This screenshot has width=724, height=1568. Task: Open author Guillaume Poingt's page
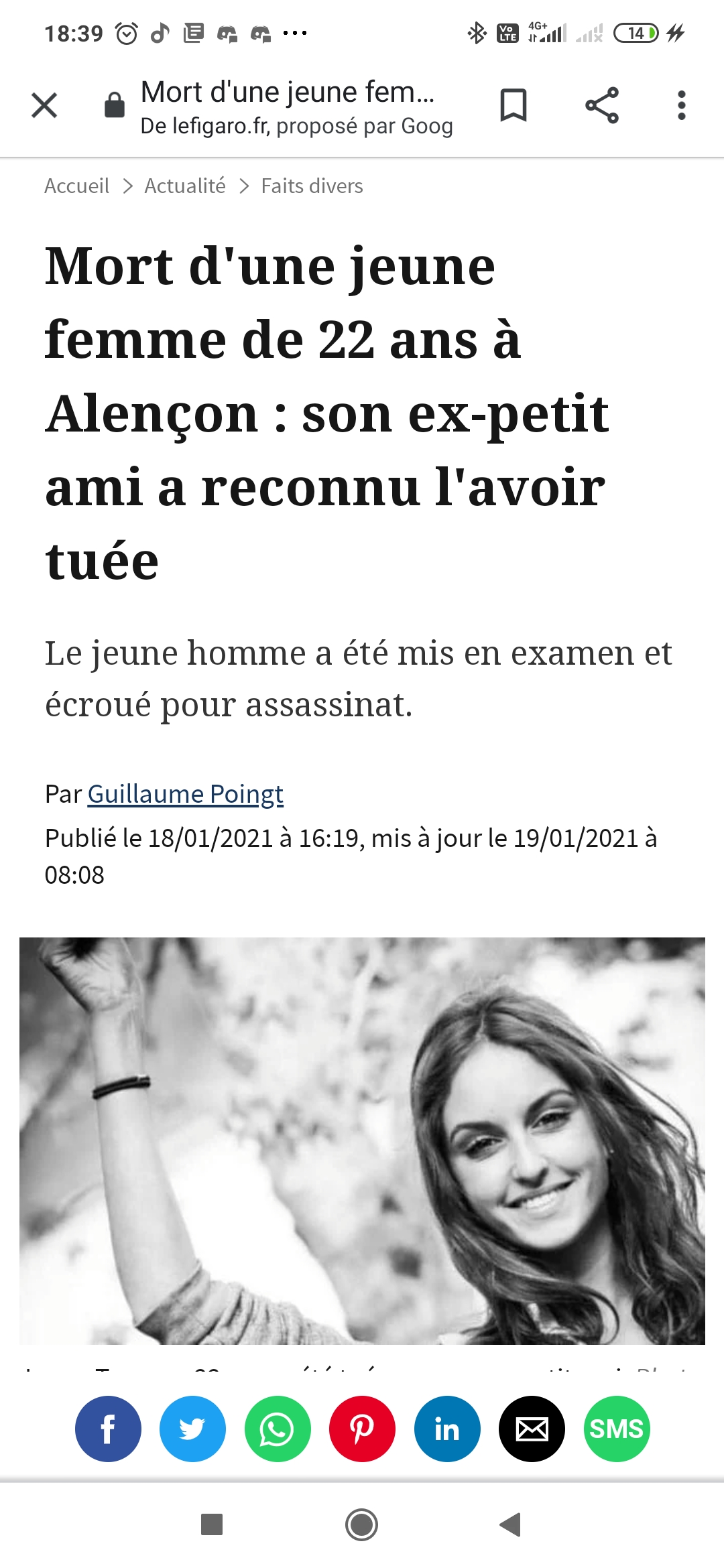185,794
